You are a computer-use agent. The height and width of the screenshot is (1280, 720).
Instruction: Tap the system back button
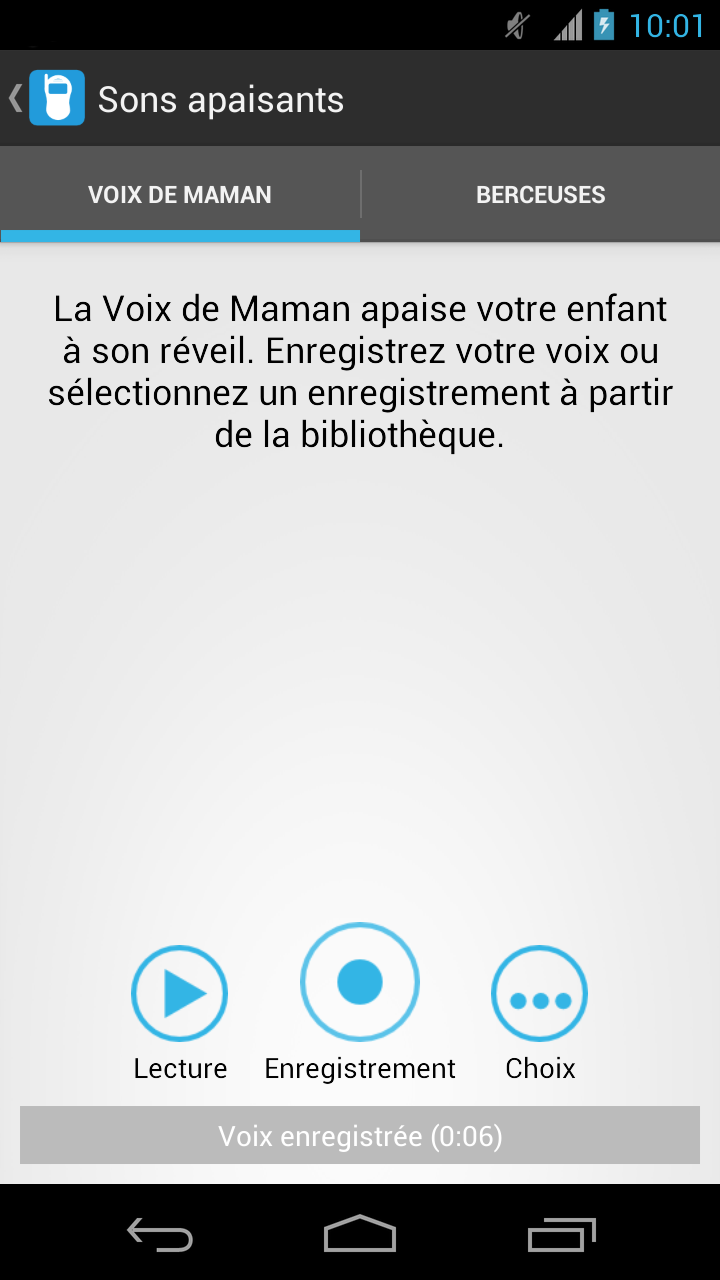coord(160,1234)
